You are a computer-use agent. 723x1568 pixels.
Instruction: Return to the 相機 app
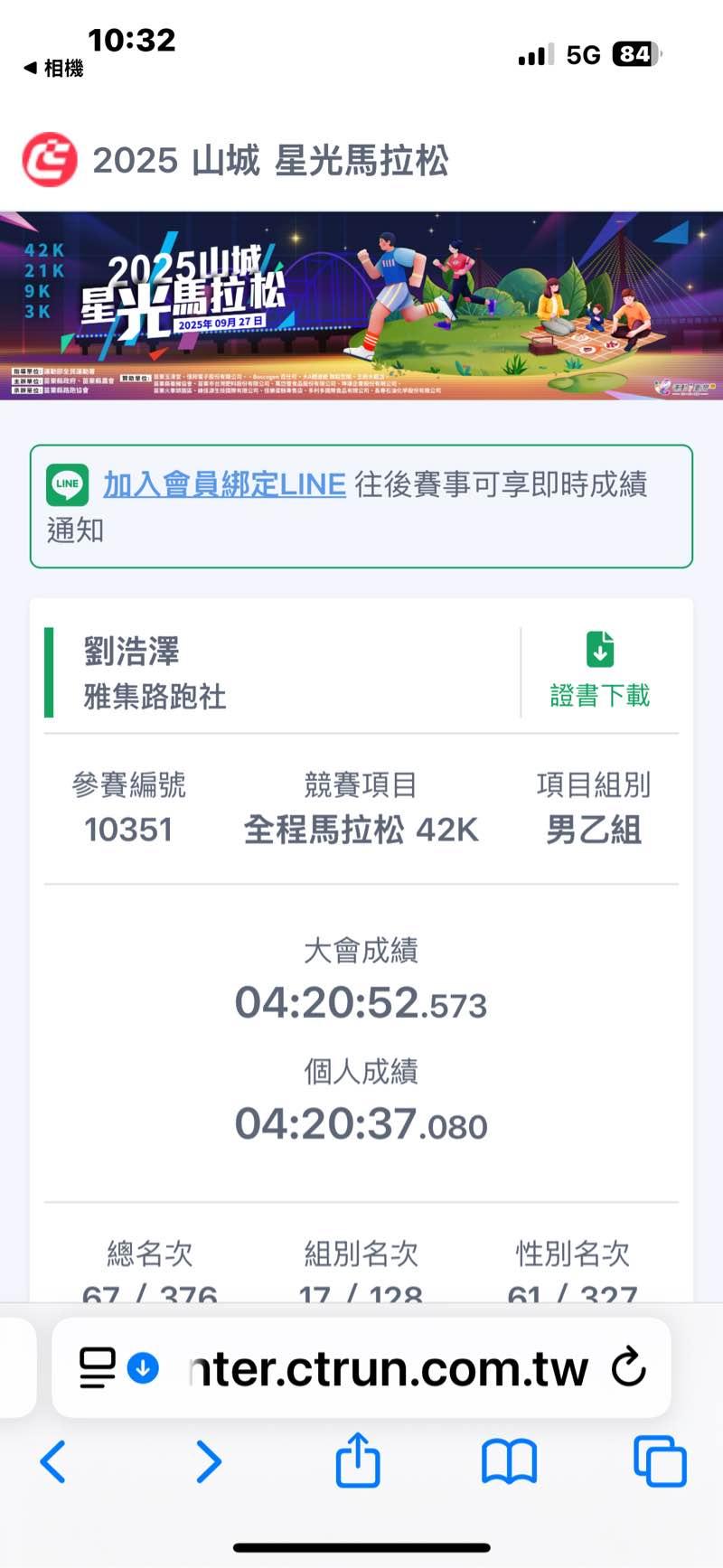pos(53,68)
